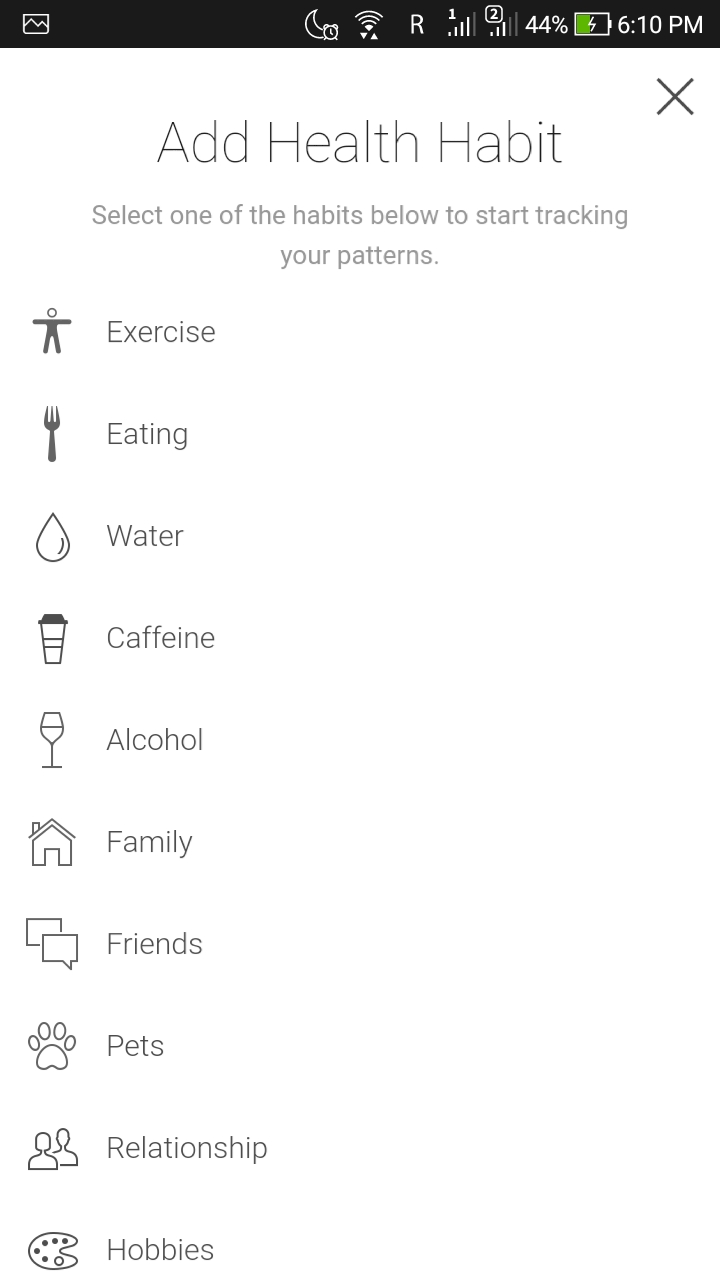The height and width of the screenshot is (1280, 720).
Task: Choose Friends from the habit list
Action: [x=154, y=944]
